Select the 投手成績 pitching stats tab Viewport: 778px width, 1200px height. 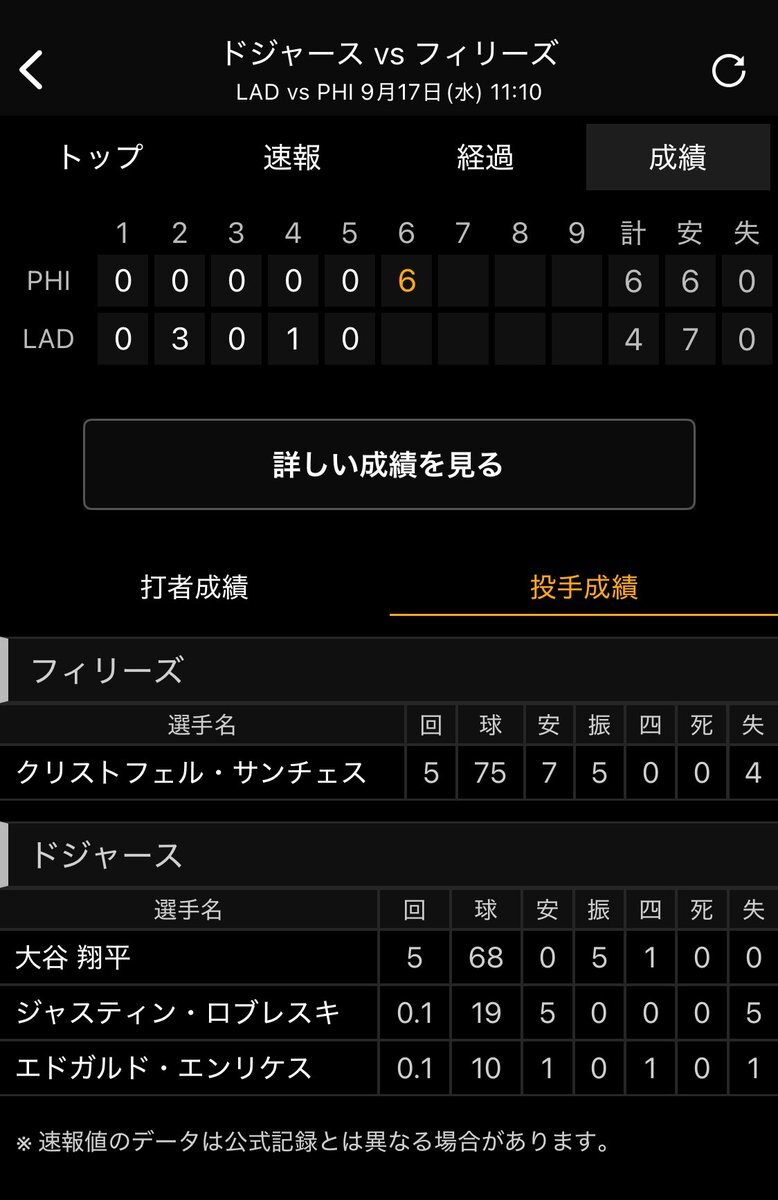(583, 587)
